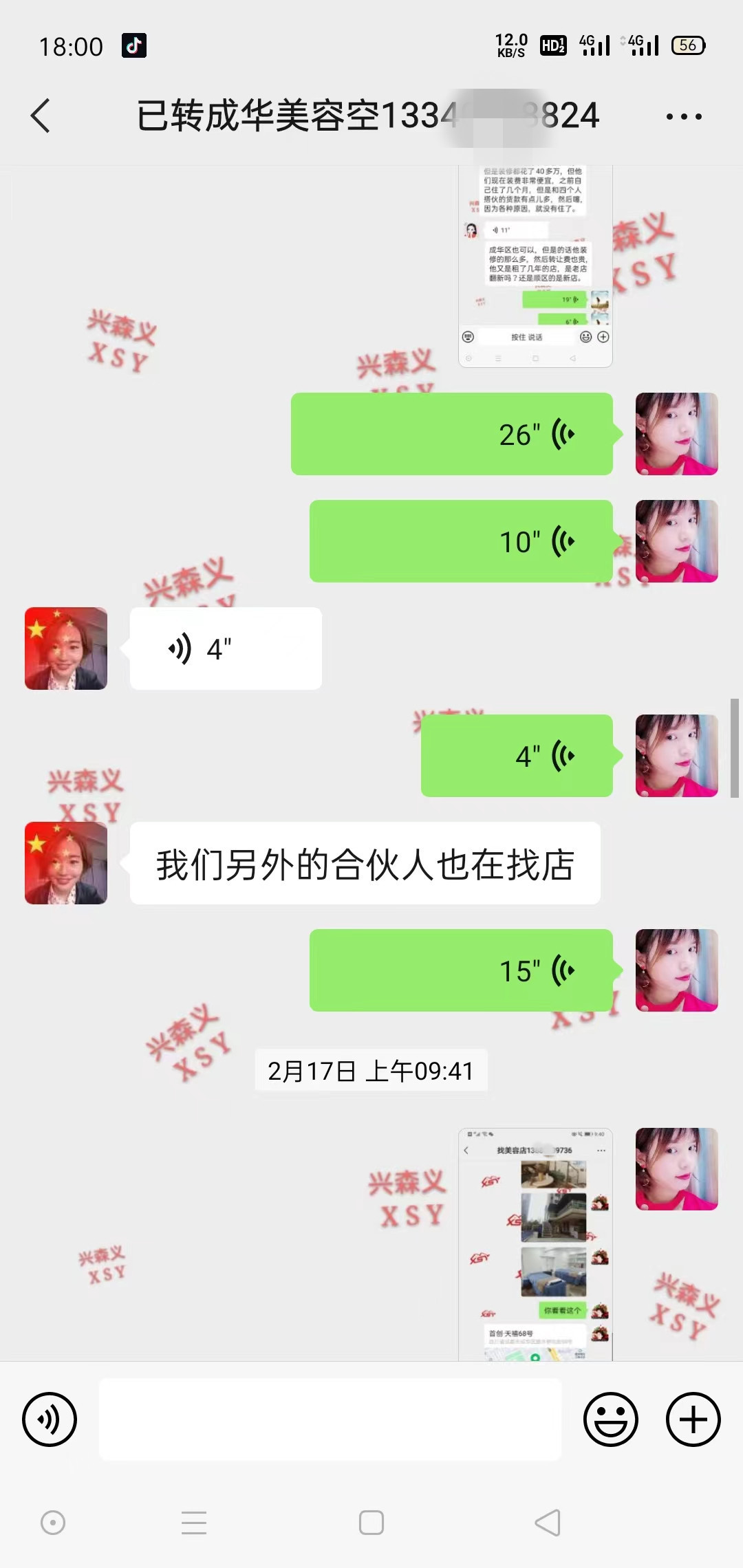Play the 10-second voice message
The height and width of the screenshot is (1568, 743).
click(x=461, y=541)
